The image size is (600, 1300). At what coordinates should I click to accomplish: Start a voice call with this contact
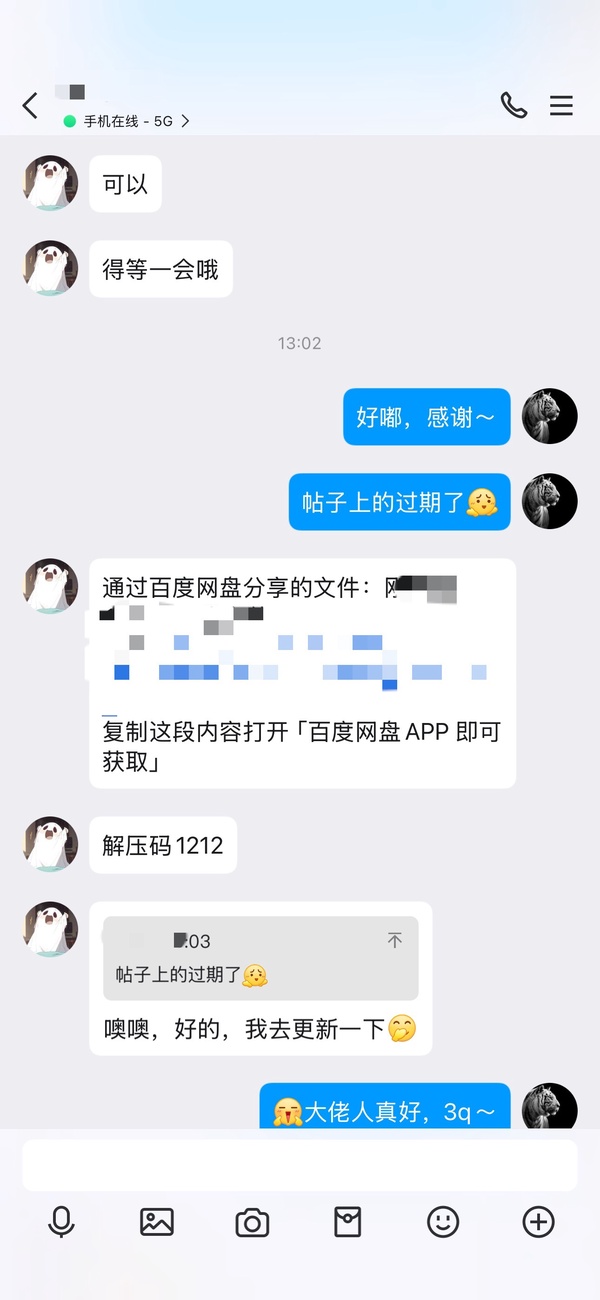[514, 105]
